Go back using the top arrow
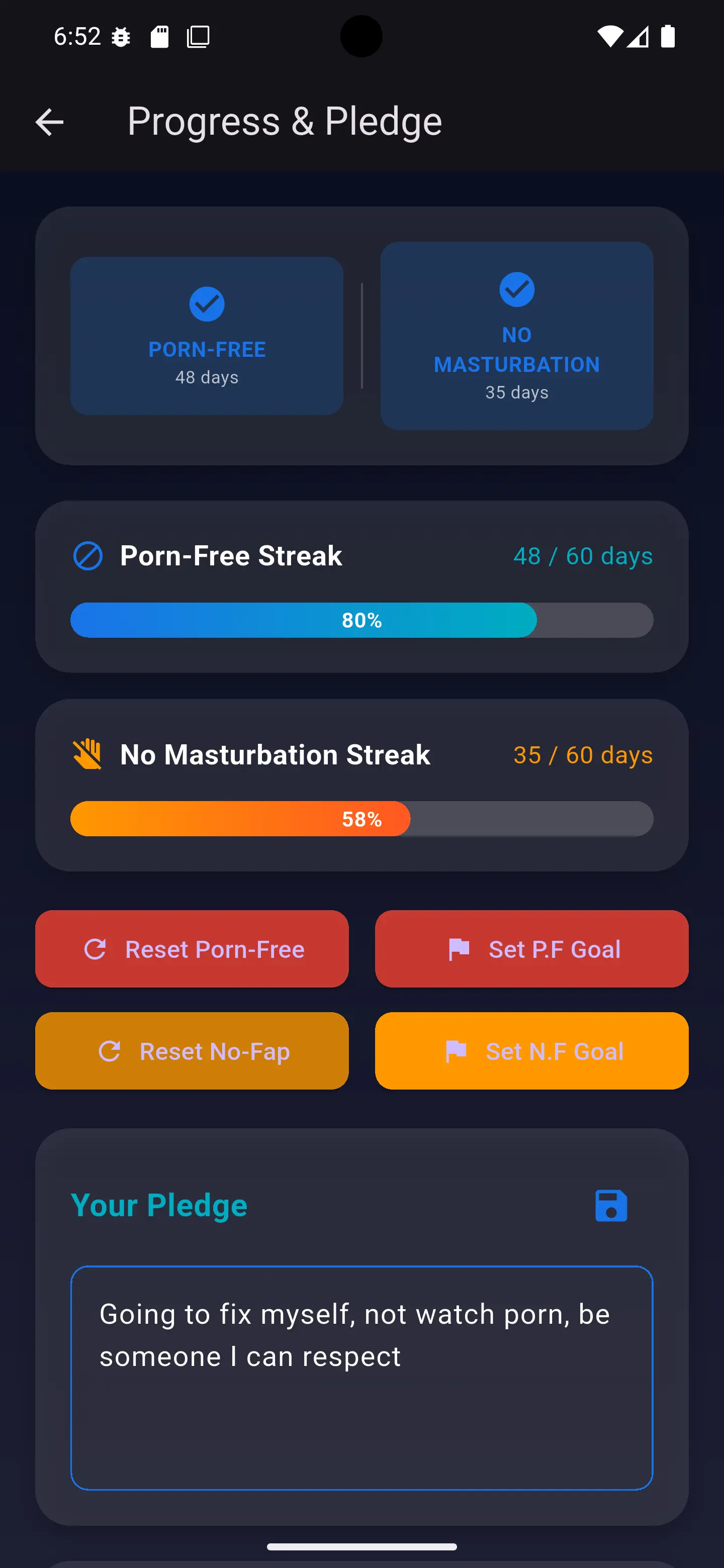The width and height of the screenshot is (724, 1568). coord(49,122)
